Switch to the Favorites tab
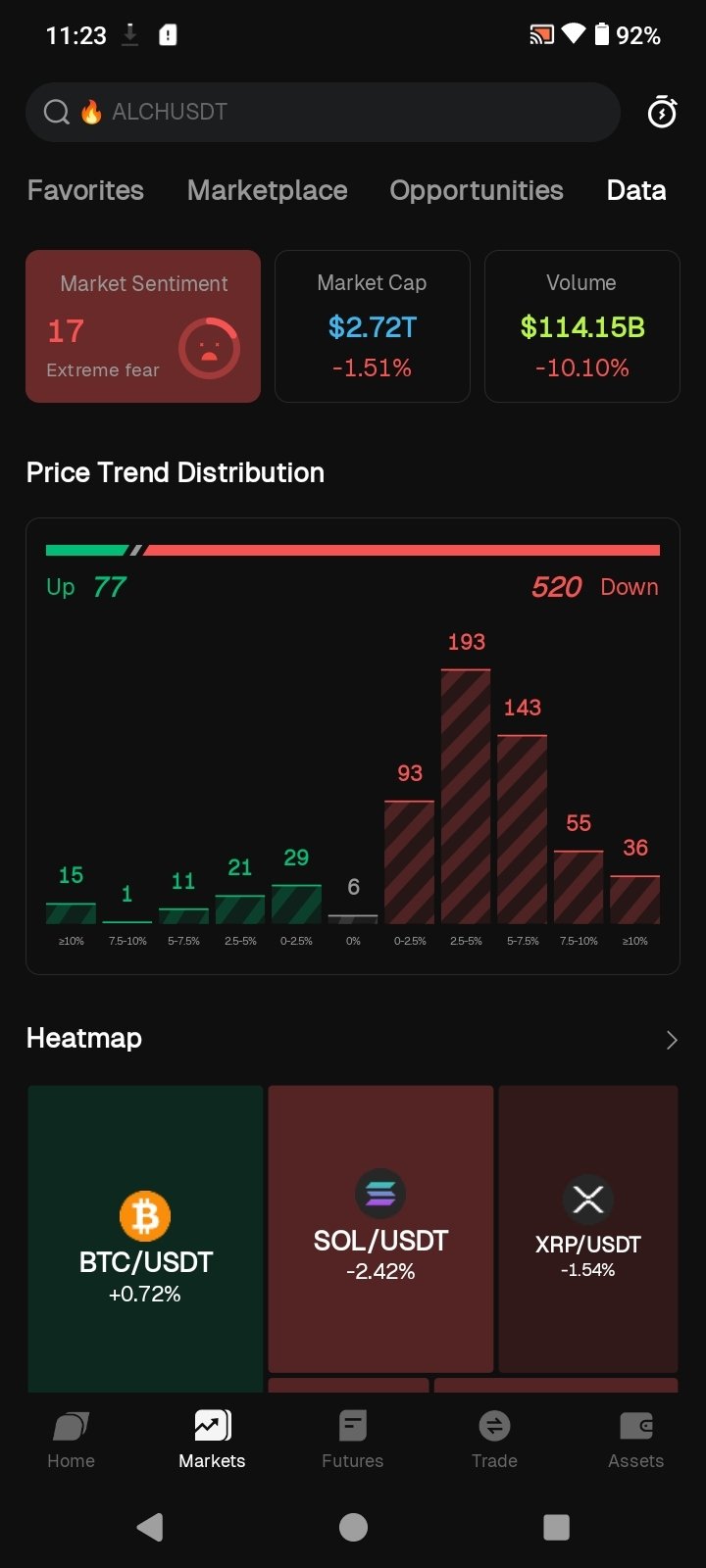 pos(85,190)
